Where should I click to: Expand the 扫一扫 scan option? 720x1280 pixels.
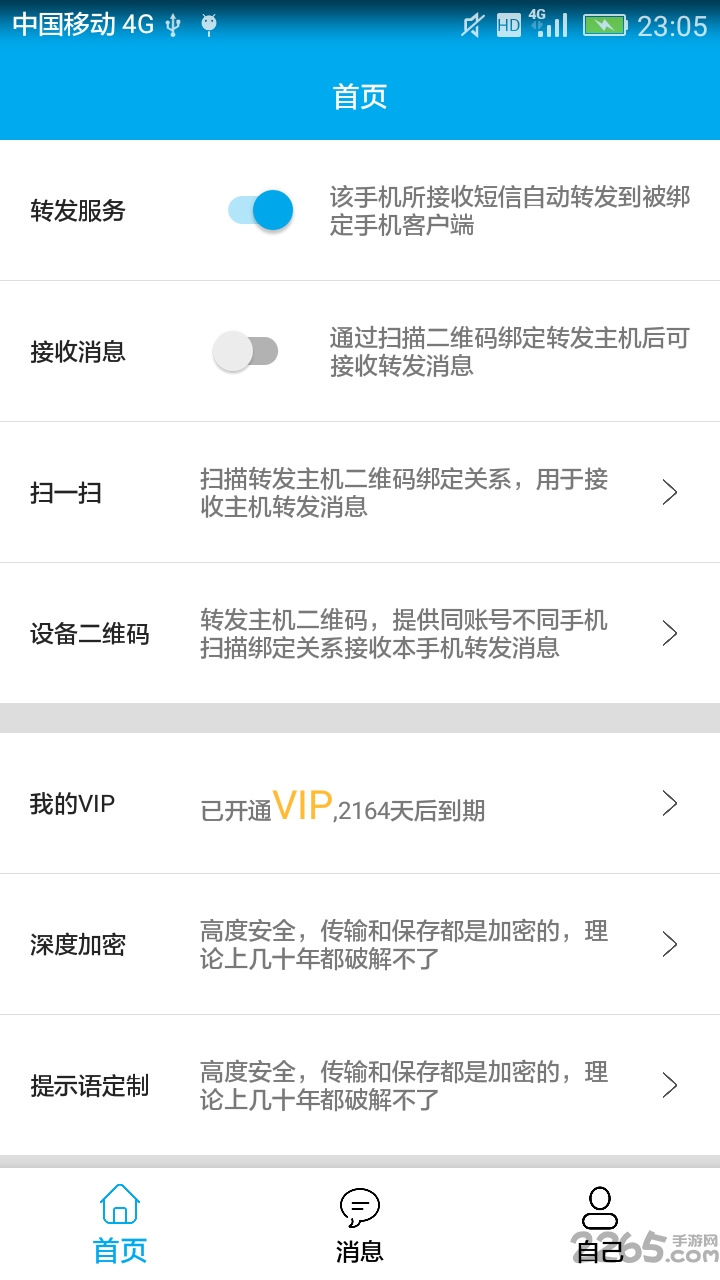point(360,492)
